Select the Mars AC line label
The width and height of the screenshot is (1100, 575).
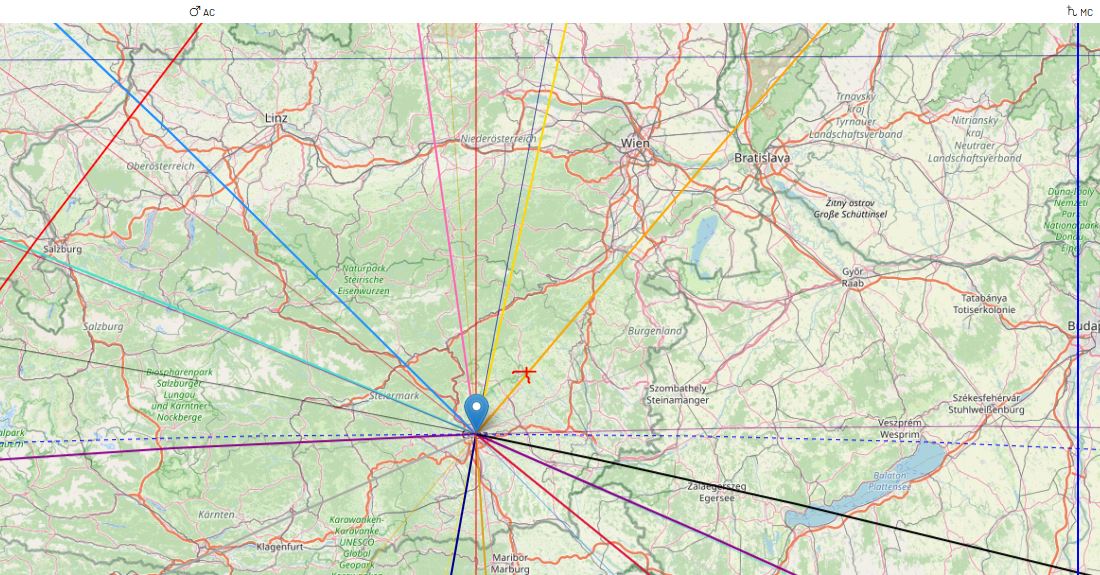(x=201, y=11)
